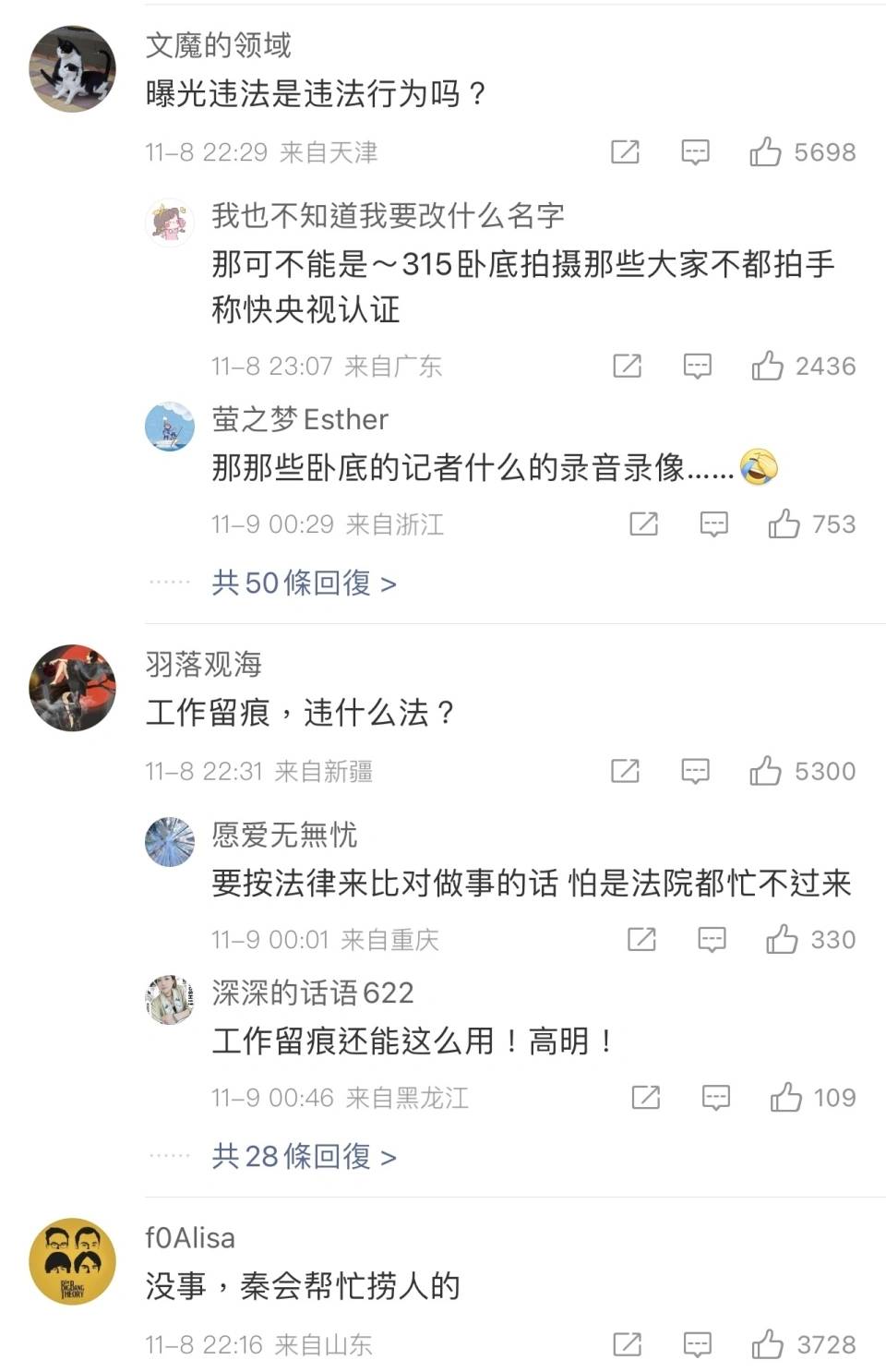Reply to 文魔的领域's comment
886x1372 pixels.
point(695,151)
